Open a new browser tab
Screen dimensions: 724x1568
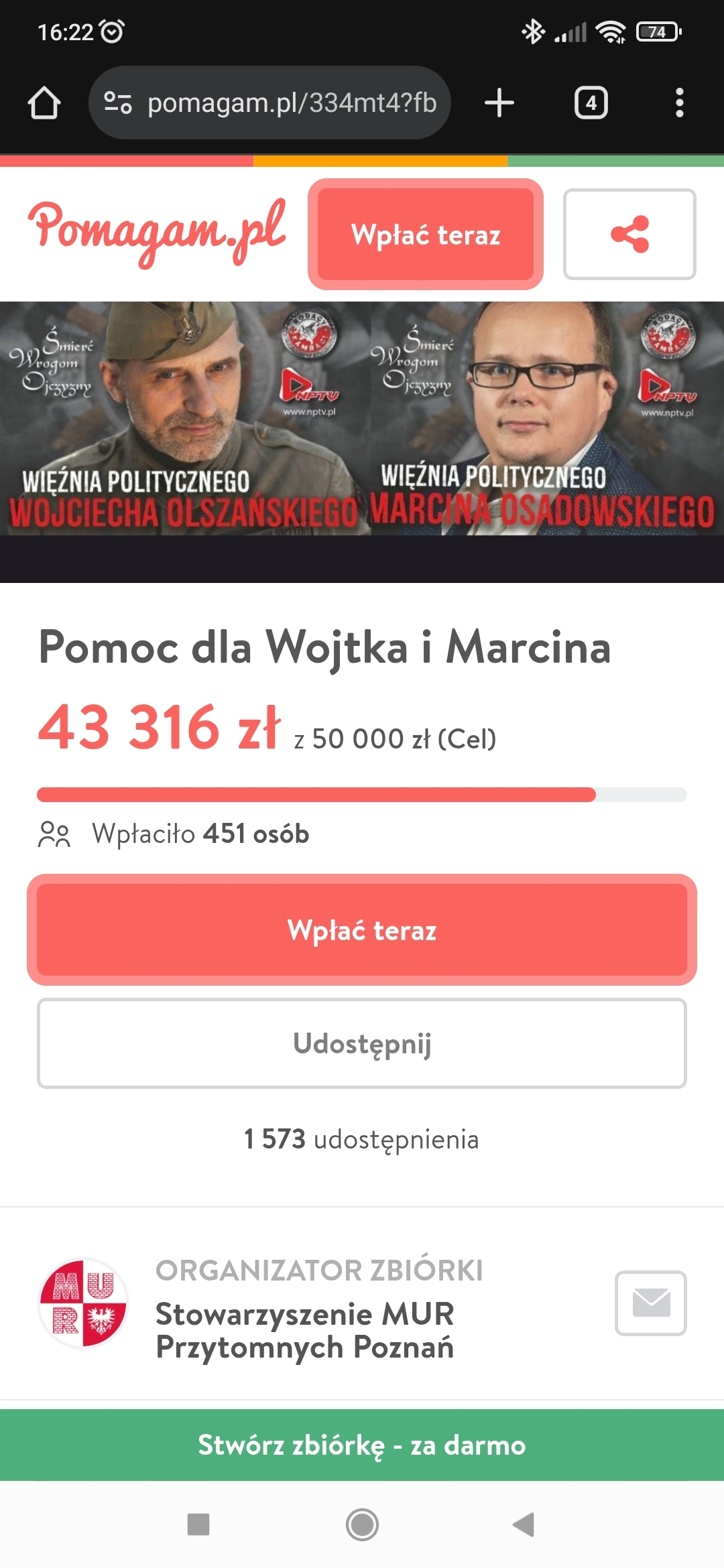click(499, 103)
